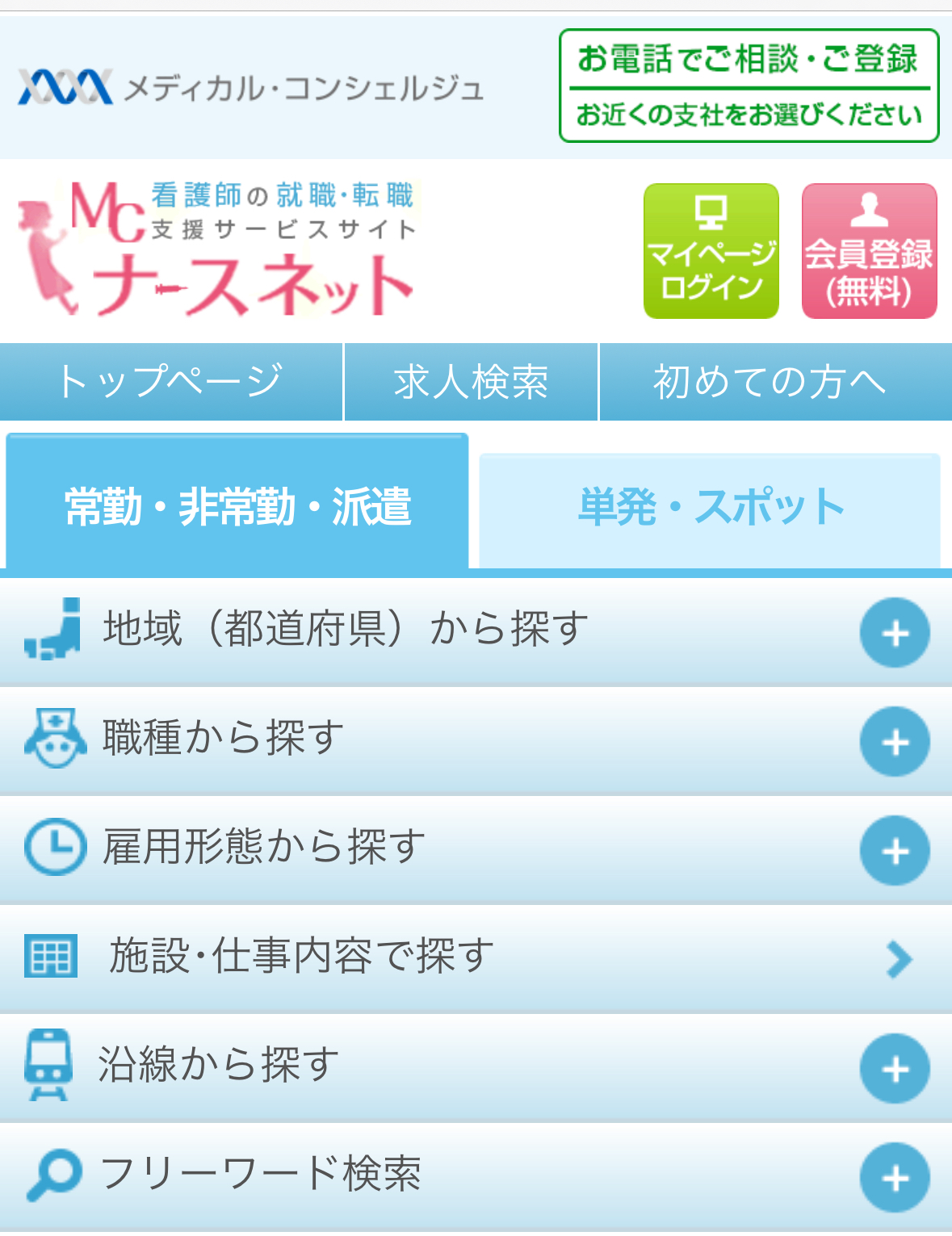Open マイページ ログイン
The height and width of the screenshot is (1236, 952).
pyautogui.click(x=711, y=251)
